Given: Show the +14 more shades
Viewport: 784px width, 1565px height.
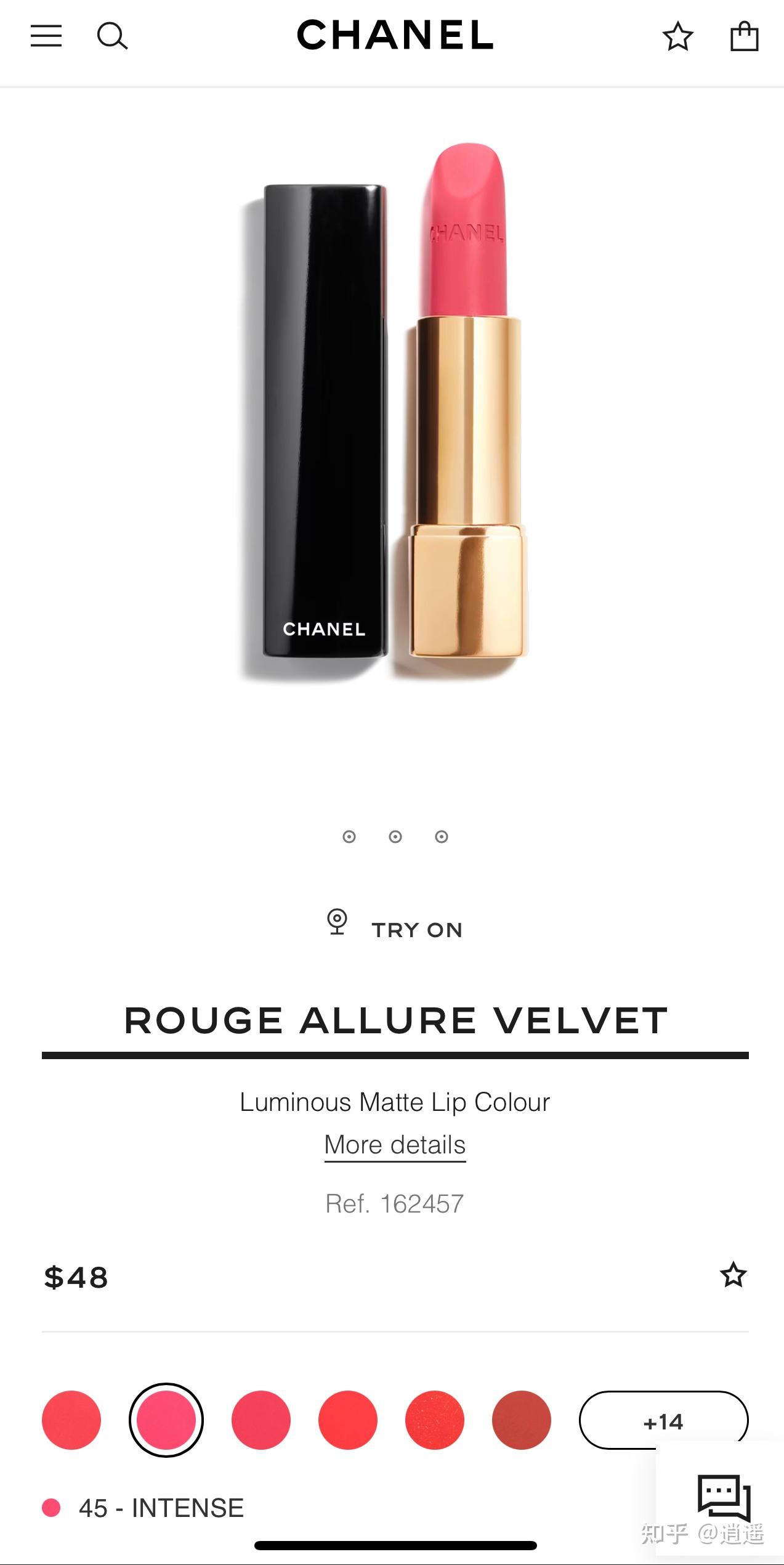Looking at the screenshot, I should tap(663, 1420).
